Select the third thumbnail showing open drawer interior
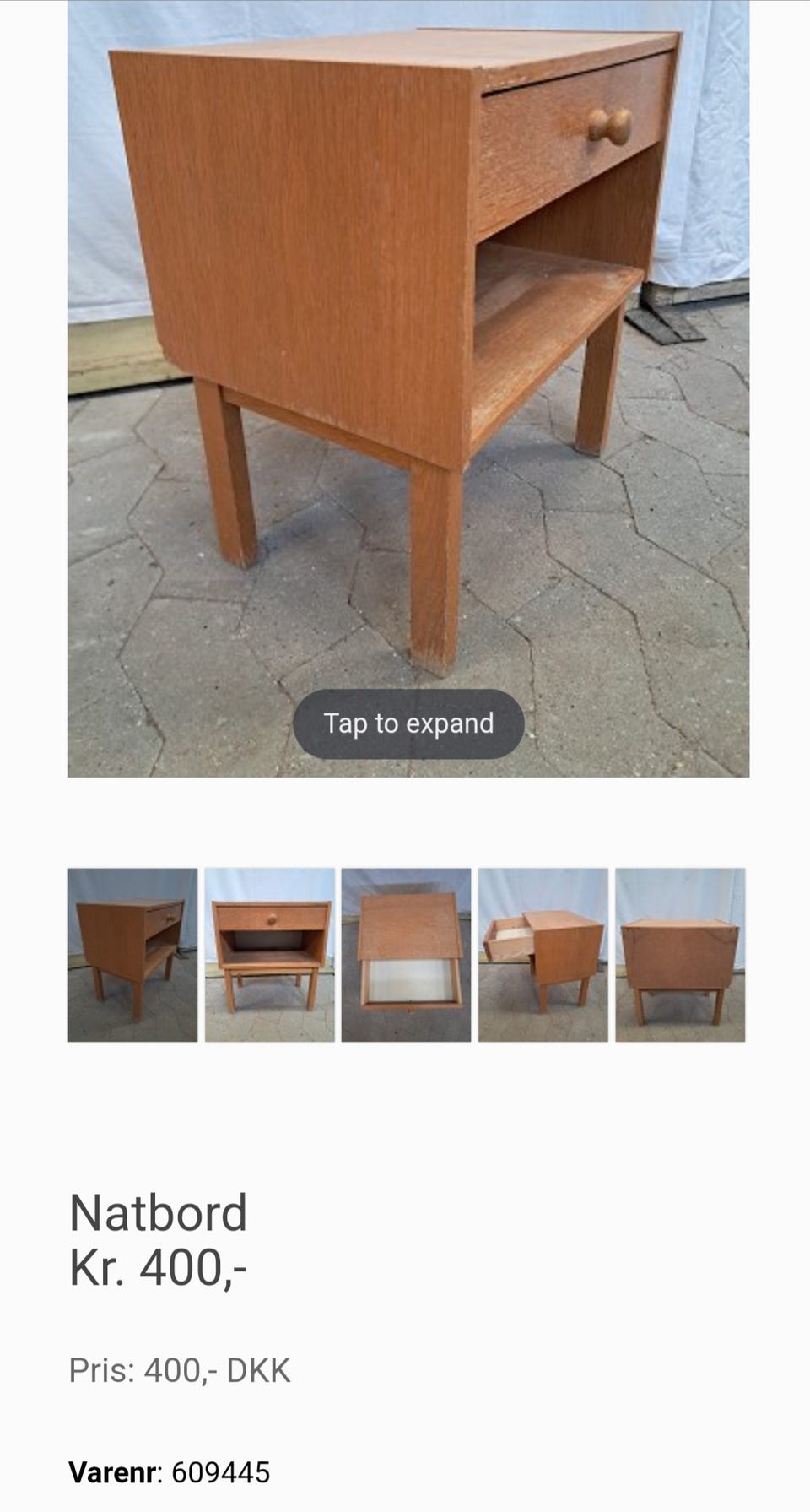Image resolution: width=810 pixels, height=1512 pixels. (x=406, y=952)
